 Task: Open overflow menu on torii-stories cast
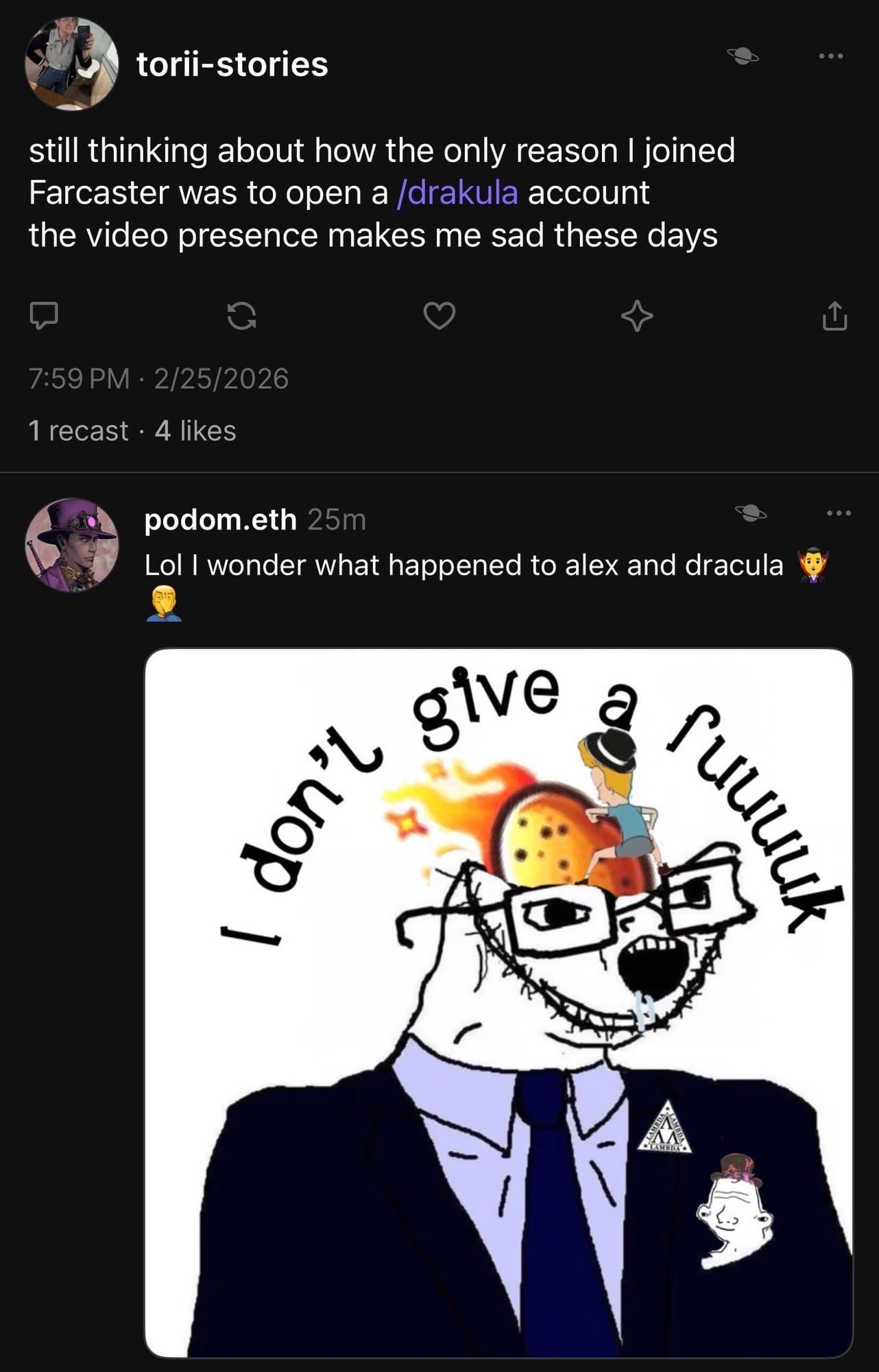pos(830,56)
